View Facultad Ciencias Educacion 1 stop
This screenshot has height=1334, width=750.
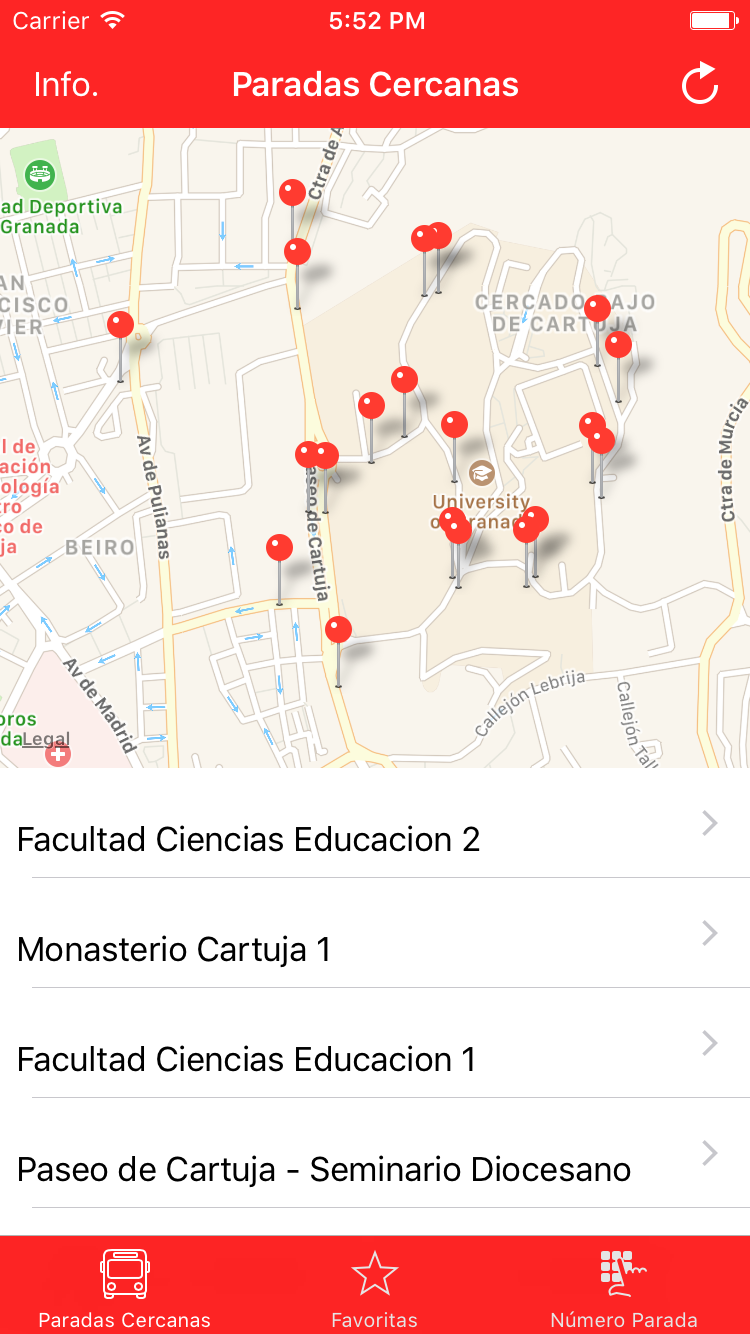pyautogui.click(x=375, y=1043)
